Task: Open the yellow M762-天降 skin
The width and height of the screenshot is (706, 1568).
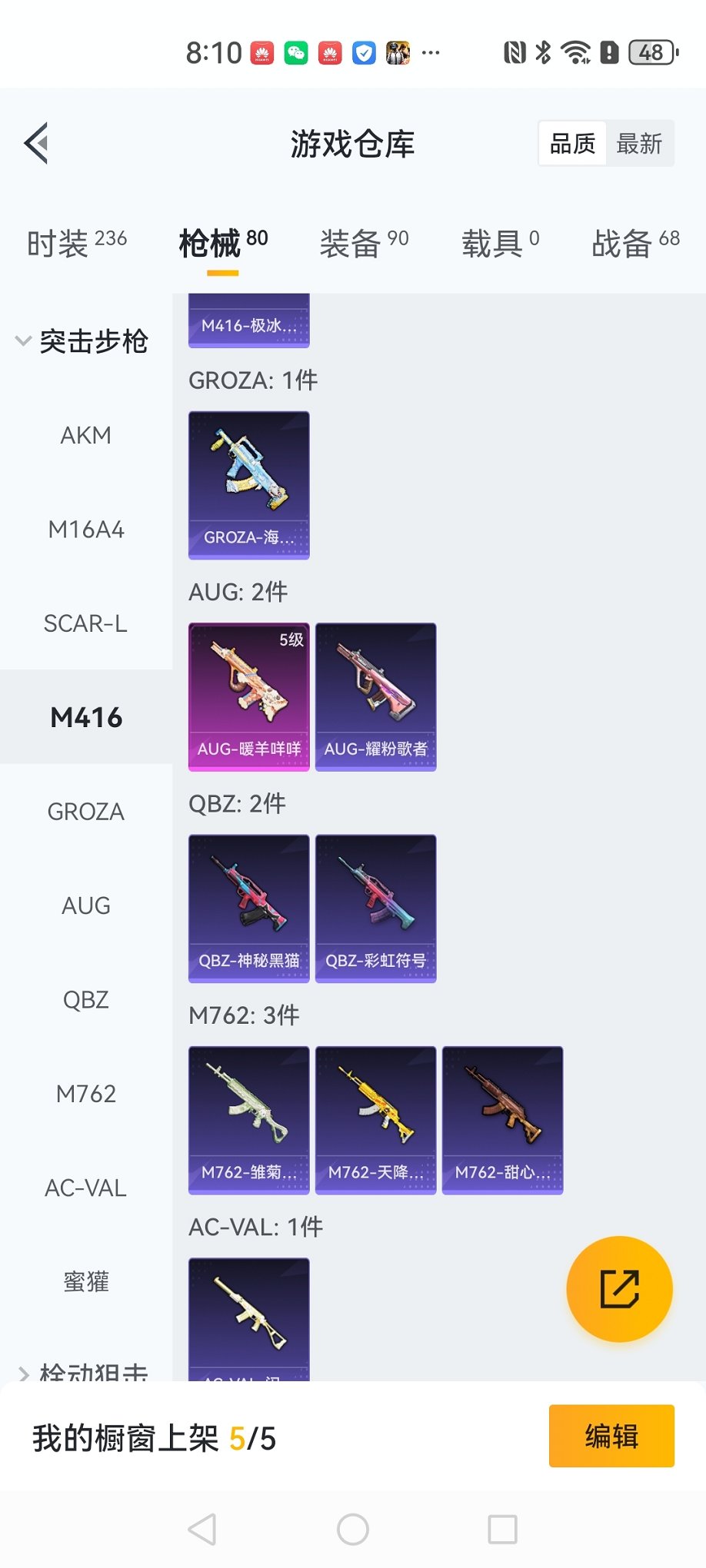Action: pyautogui.click(x=376, y=1119)
